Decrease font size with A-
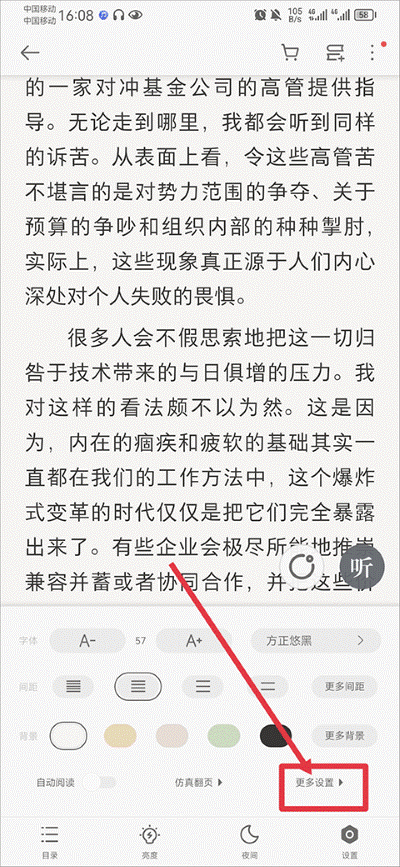Screen dimensions: 400x867 click(x=87, y=641)
